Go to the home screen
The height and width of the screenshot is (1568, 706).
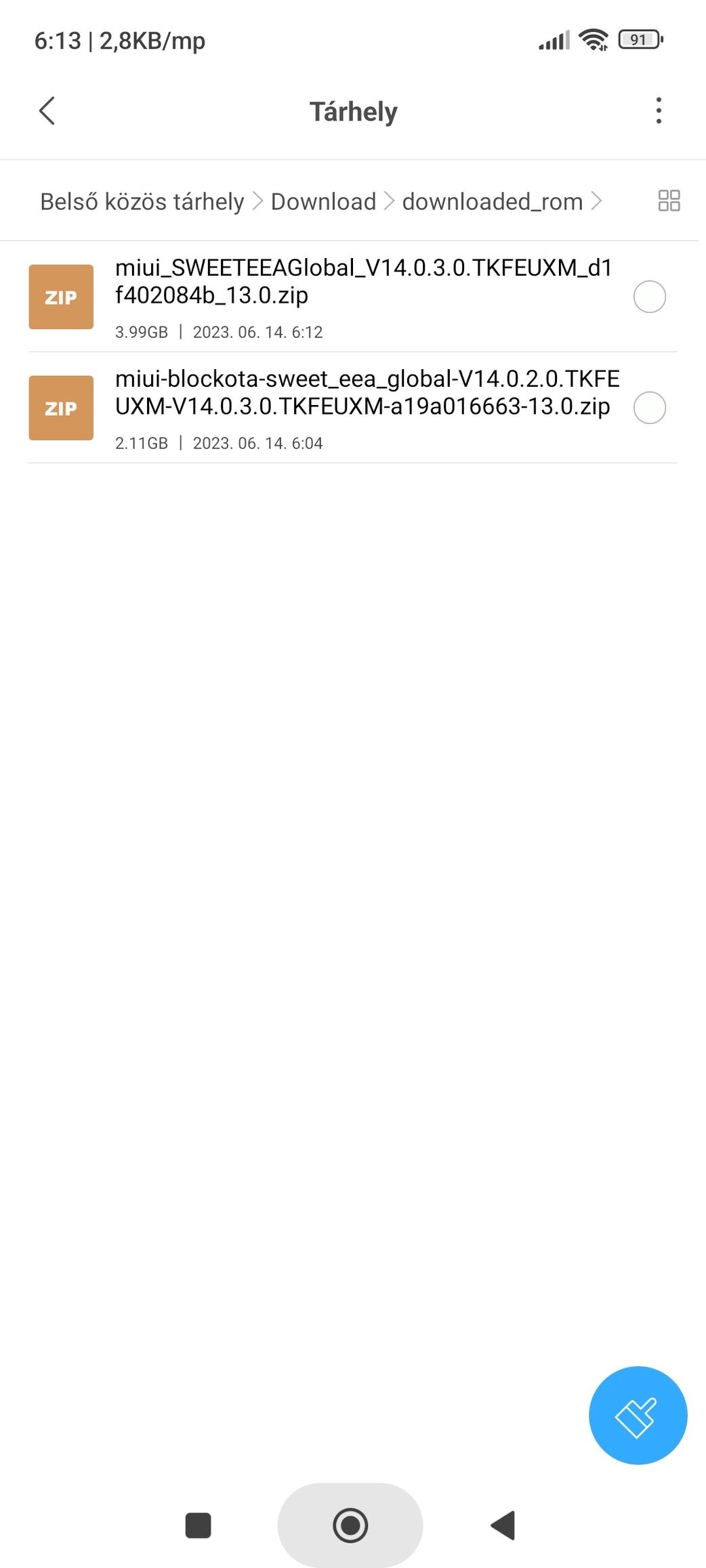[350, 1525]
